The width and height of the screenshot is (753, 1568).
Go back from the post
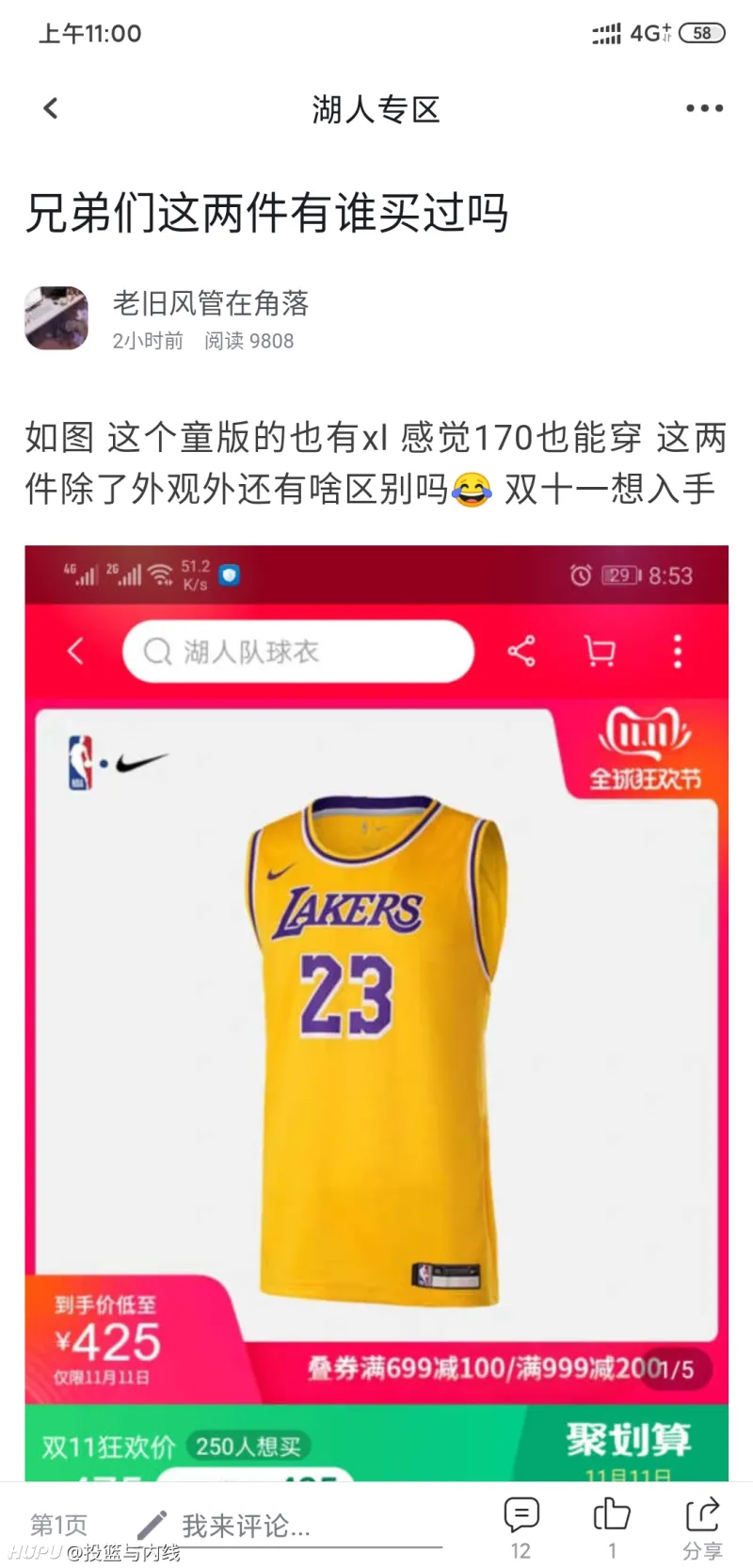(x=51, y=108)
